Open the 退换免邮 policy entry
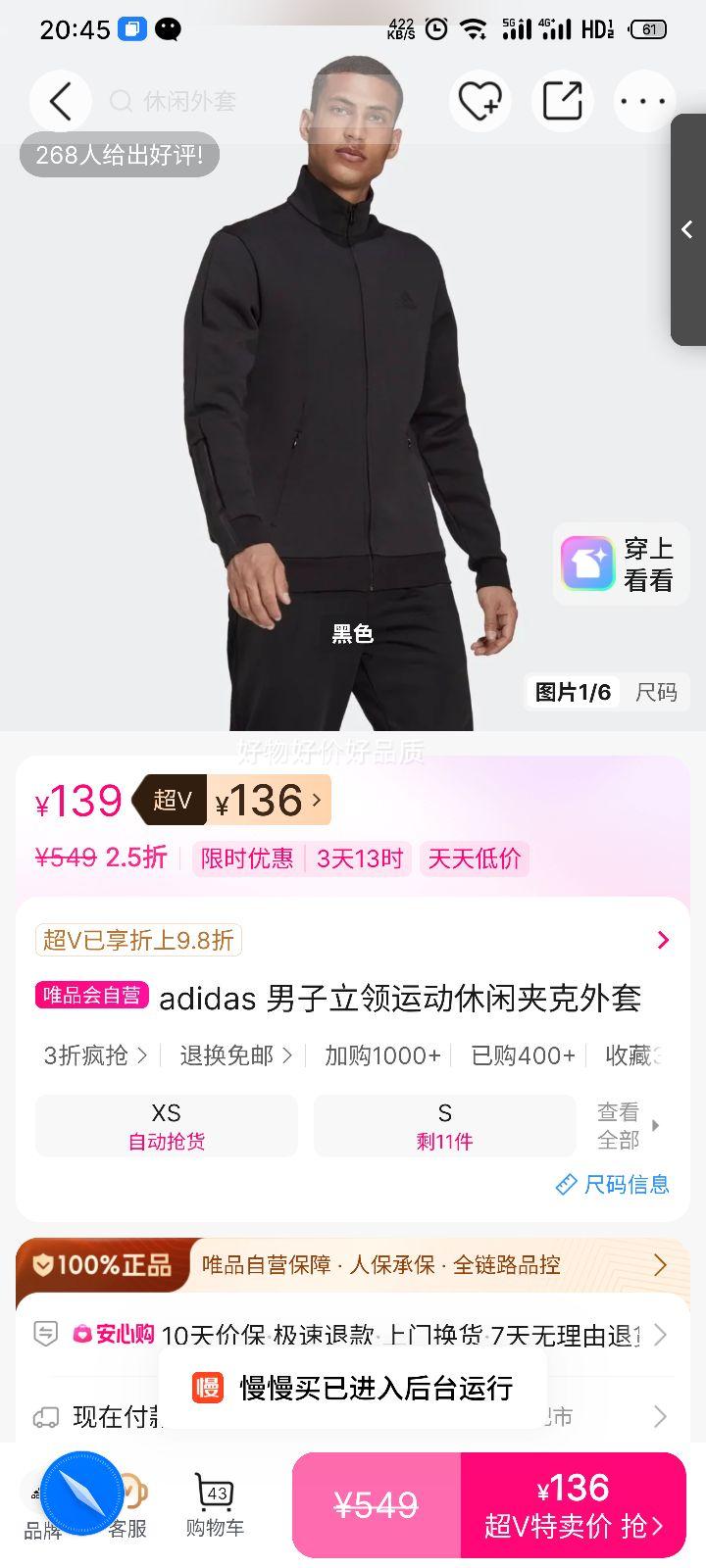Viewport: 706px width, 1568px height. click(x=232, y=1056)
